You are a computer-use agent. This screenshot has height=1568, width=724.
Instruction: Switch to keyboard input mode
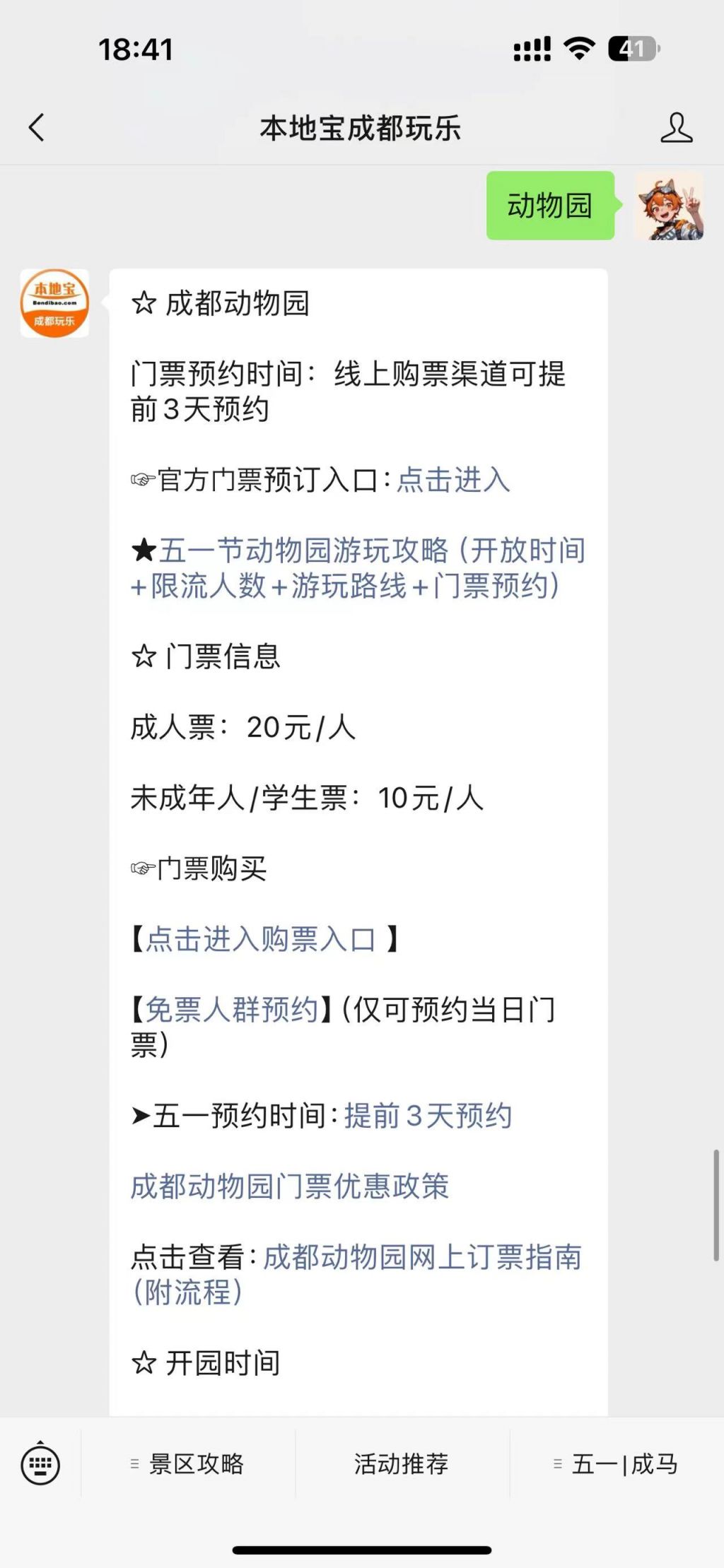tap(40, 1463)
